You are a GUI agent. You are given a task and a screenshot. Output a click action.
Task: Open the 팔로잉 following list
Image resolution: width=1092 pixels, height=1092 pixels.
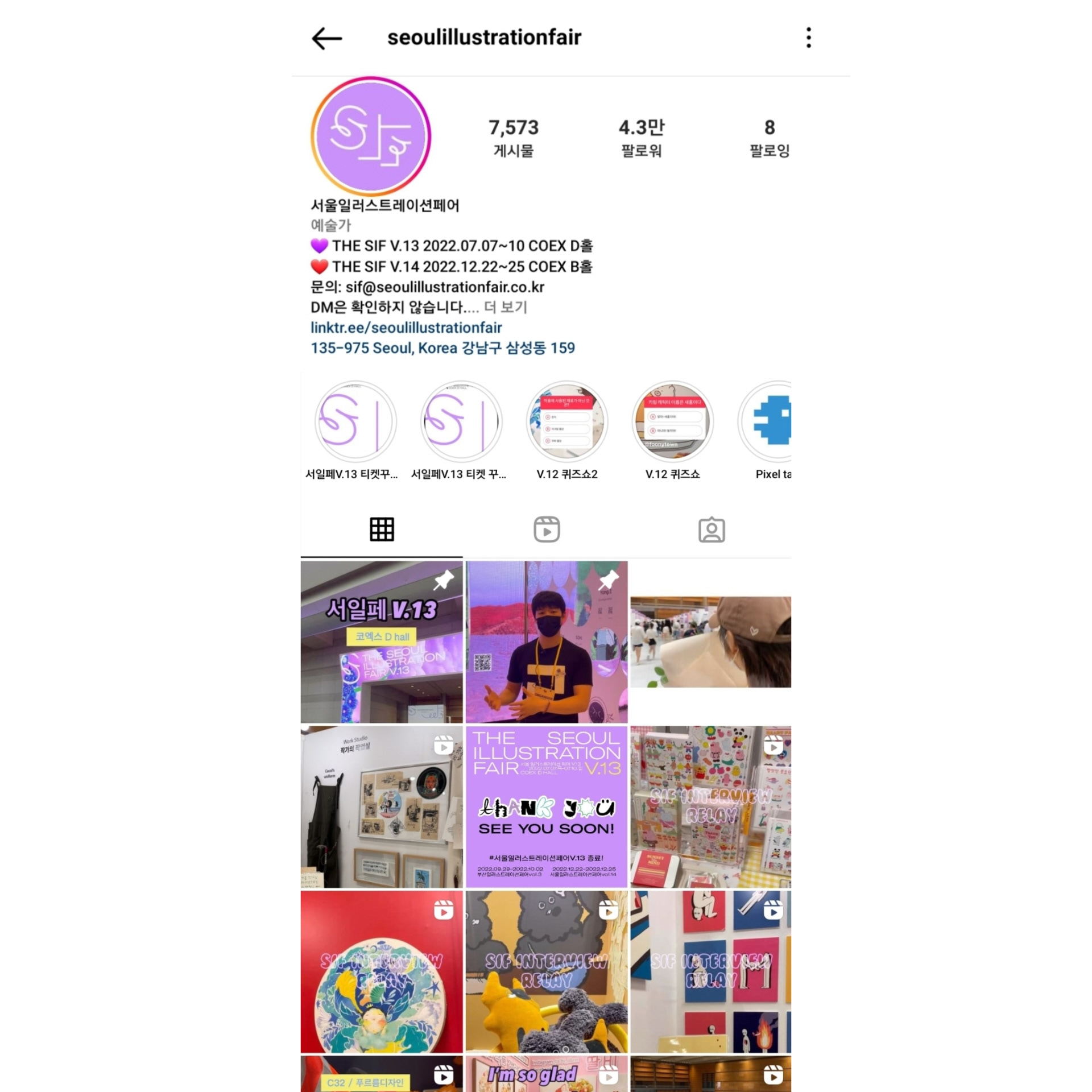769,138
